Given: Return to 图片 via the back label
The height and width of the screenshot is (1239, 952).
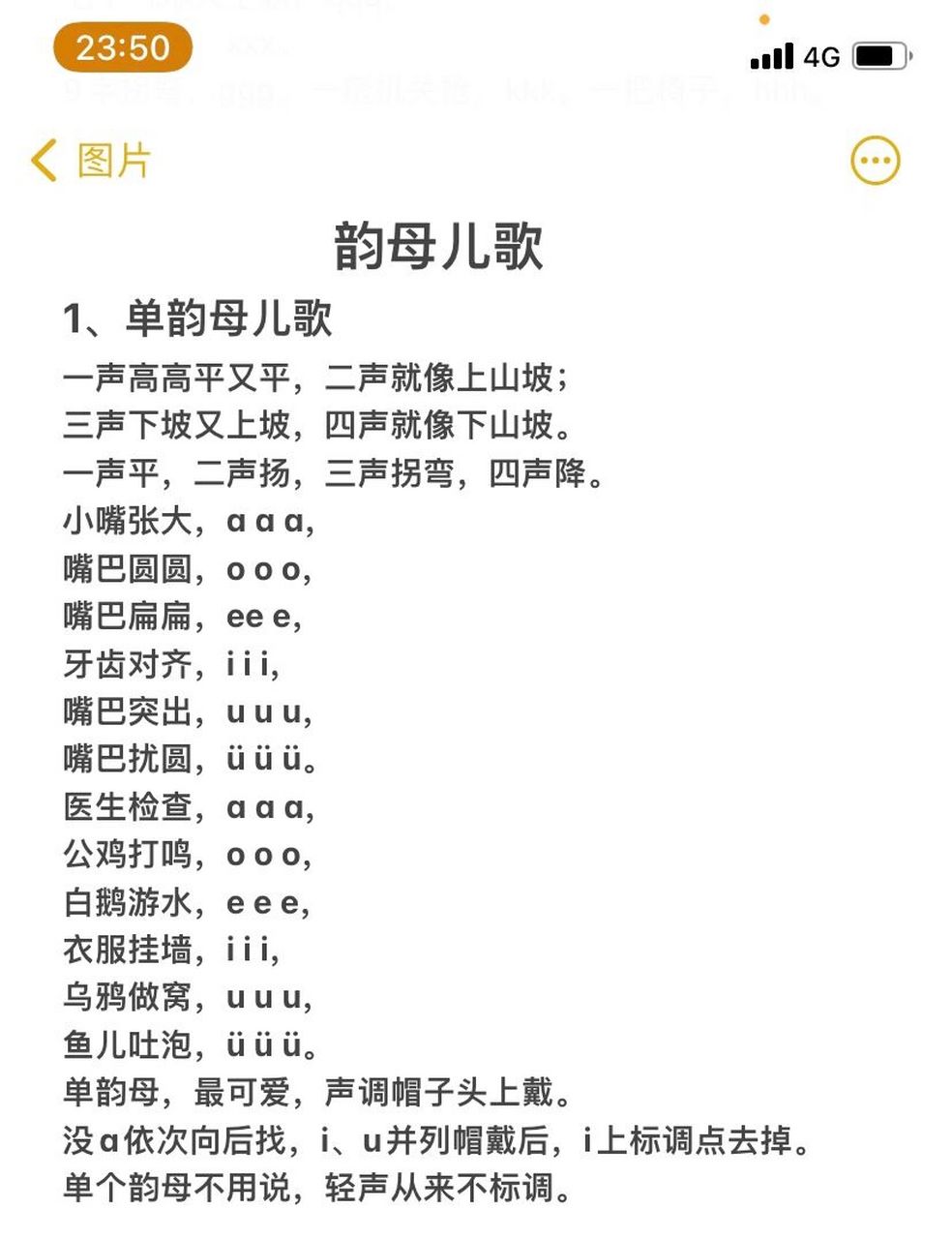Looking at the screenshot, I should (109, 160).
